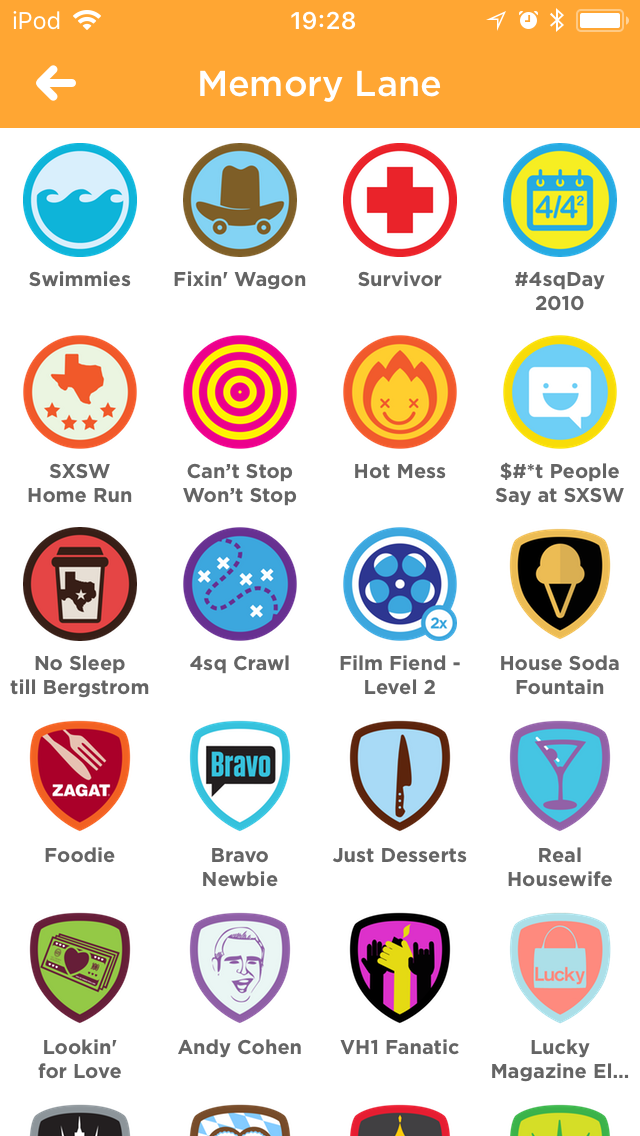The width and height of the screenshot is (640, 1136).
Task: Open the VH1 Fanatic badge
Action: (x=400, y=968)
